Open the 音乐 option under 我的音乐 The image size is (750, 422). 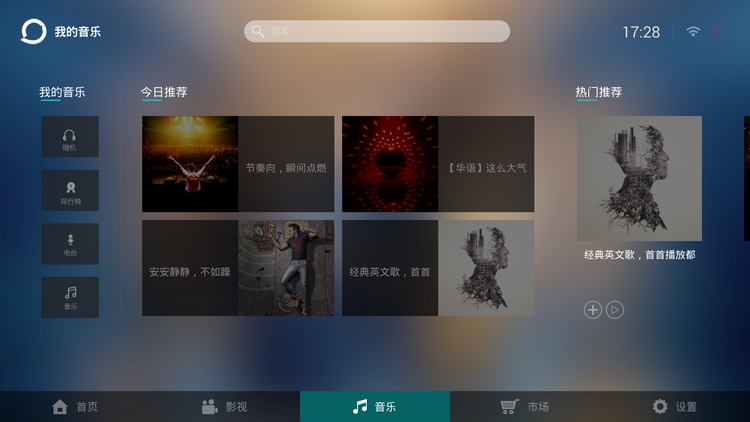(x=70, y=297)
